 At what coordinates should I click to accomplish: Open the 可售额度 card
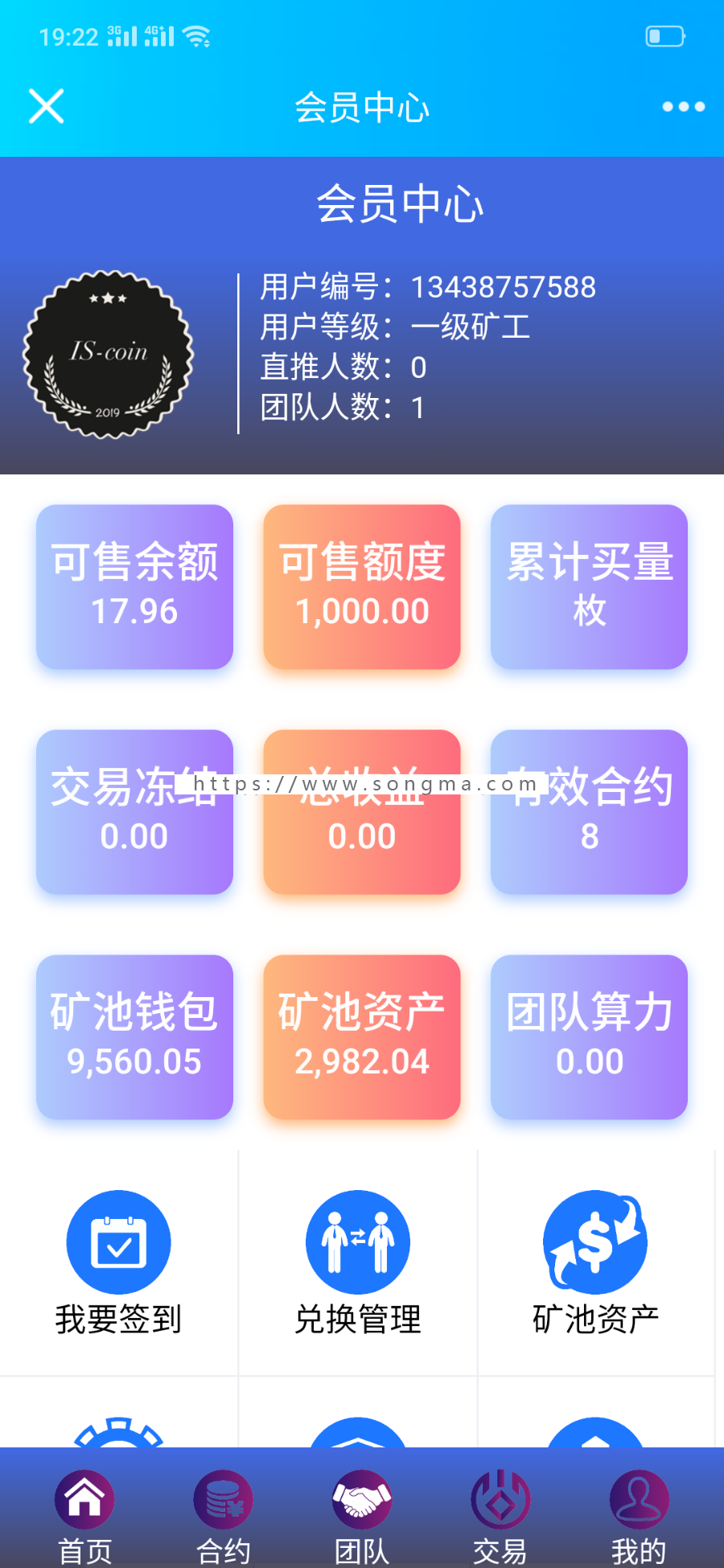[362, 587]
